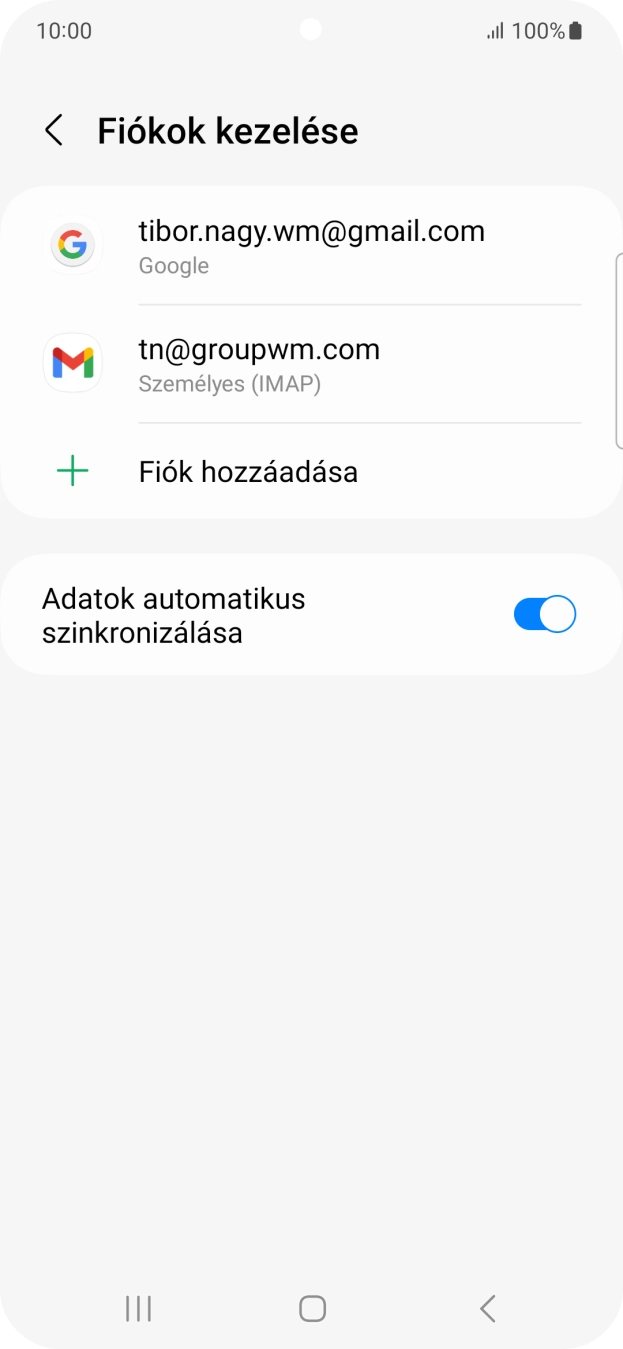Disable Adatok automatikus szinkronizálása switch
This screenshot has height=1349, width=623.
(x=544, y=614)
